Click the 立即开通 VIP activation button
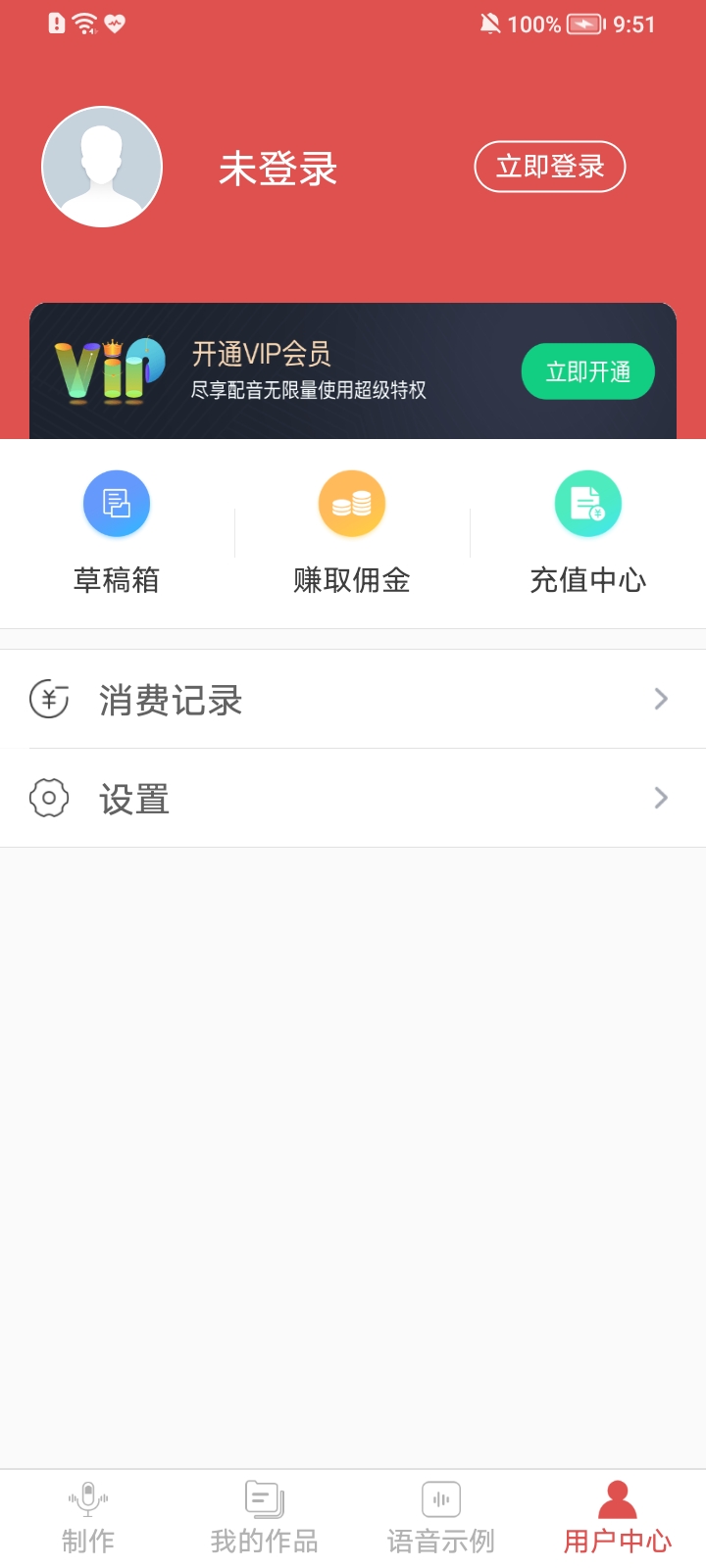This screenshot has width=706, height=1568. click(587, 371)
